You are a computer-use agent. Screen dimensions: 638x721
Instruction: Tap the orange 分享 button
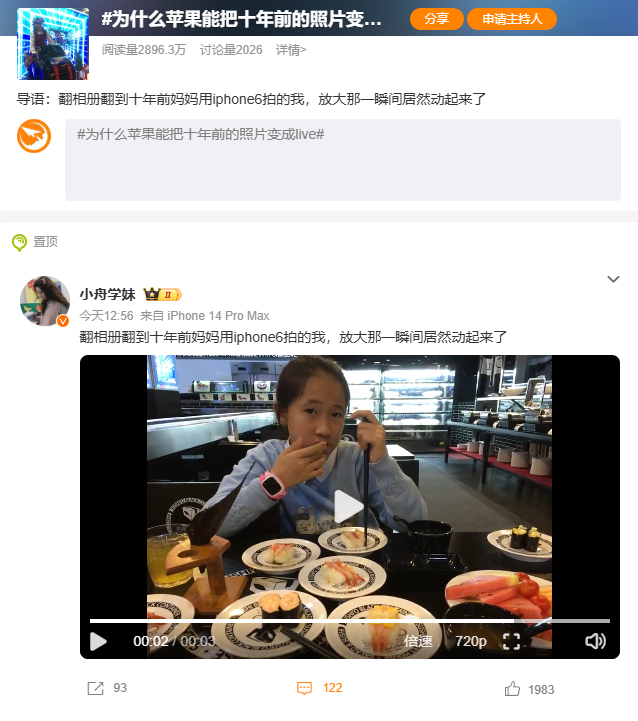coord(436,19)
